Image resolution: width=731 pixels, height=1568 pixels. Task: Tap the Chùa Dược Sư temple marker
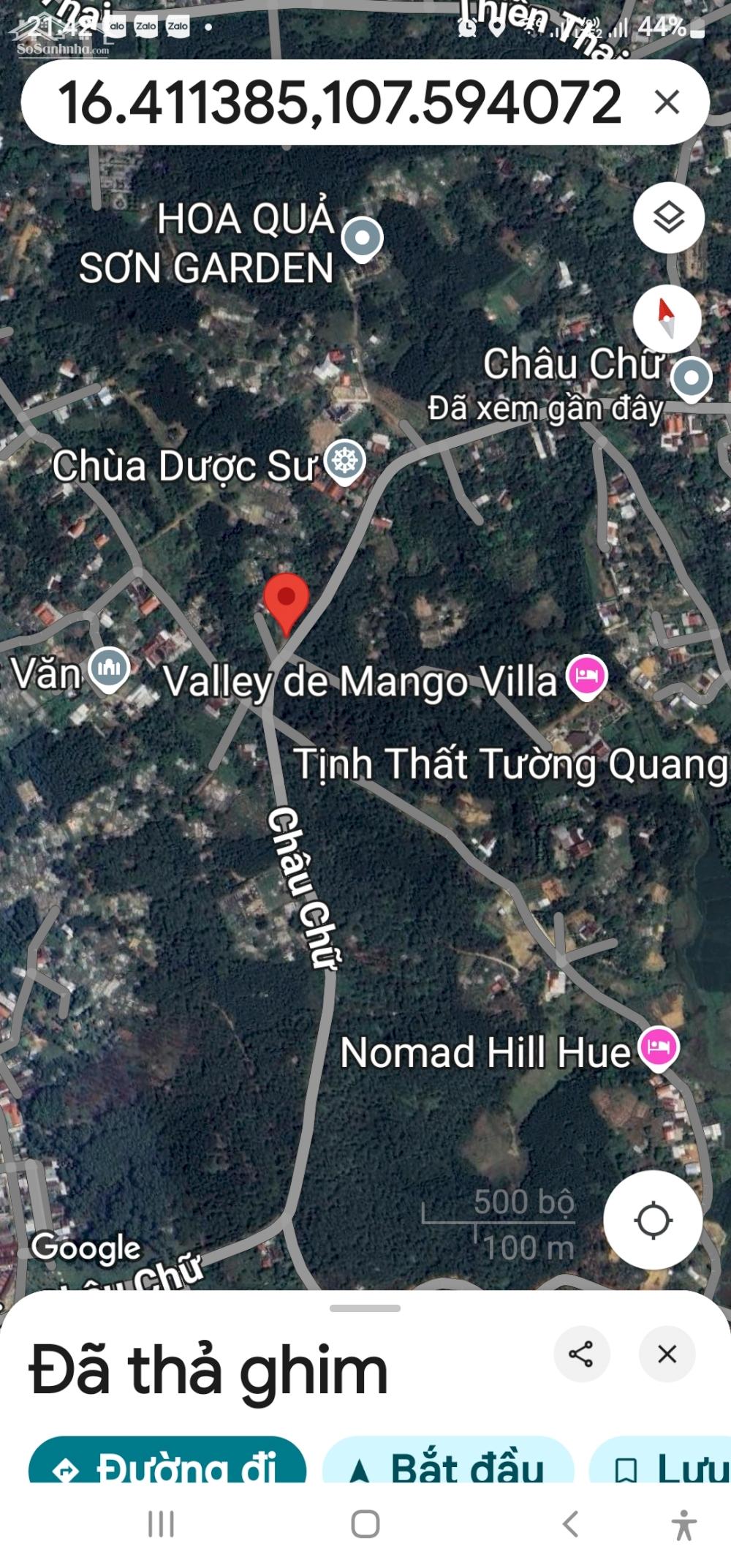346,459
